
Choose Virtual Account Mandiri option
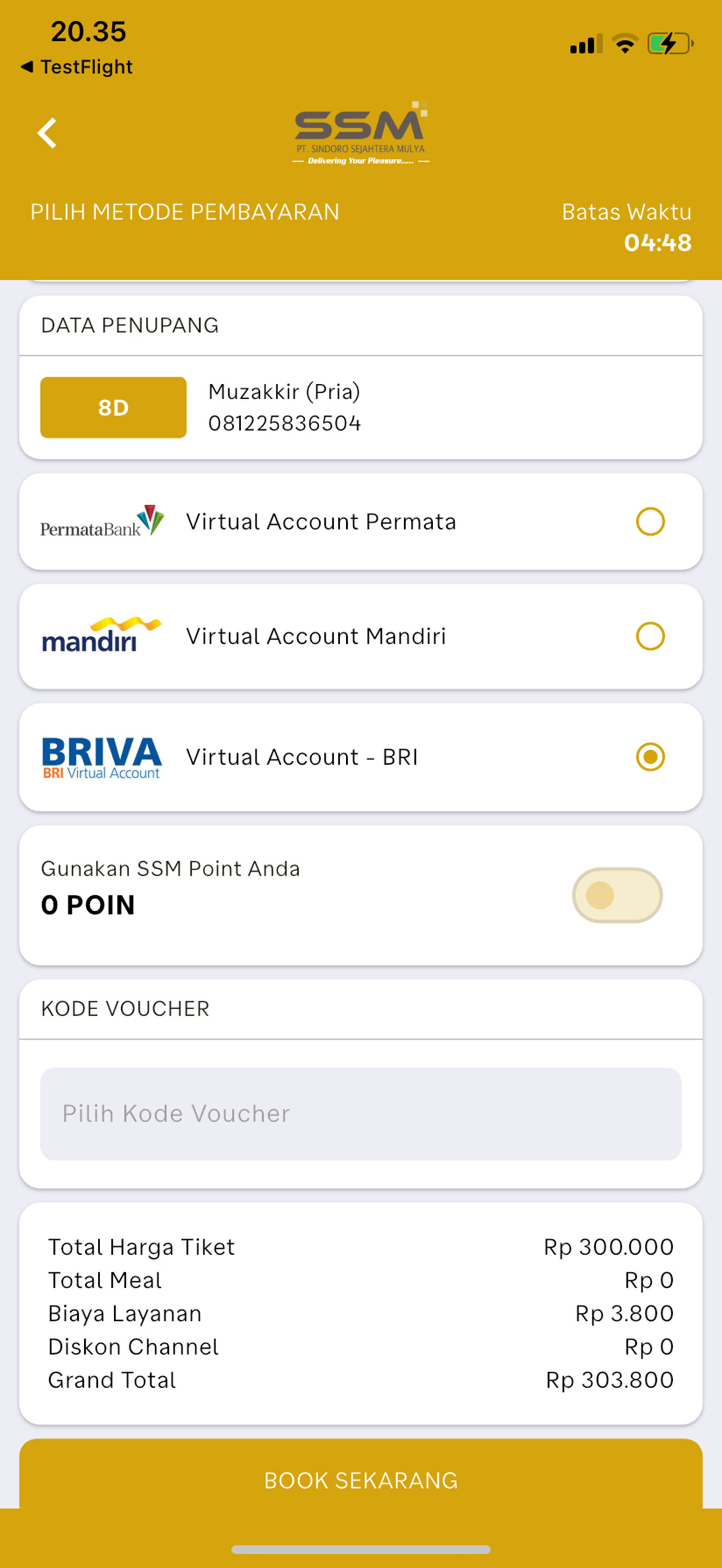coord(360,636)
